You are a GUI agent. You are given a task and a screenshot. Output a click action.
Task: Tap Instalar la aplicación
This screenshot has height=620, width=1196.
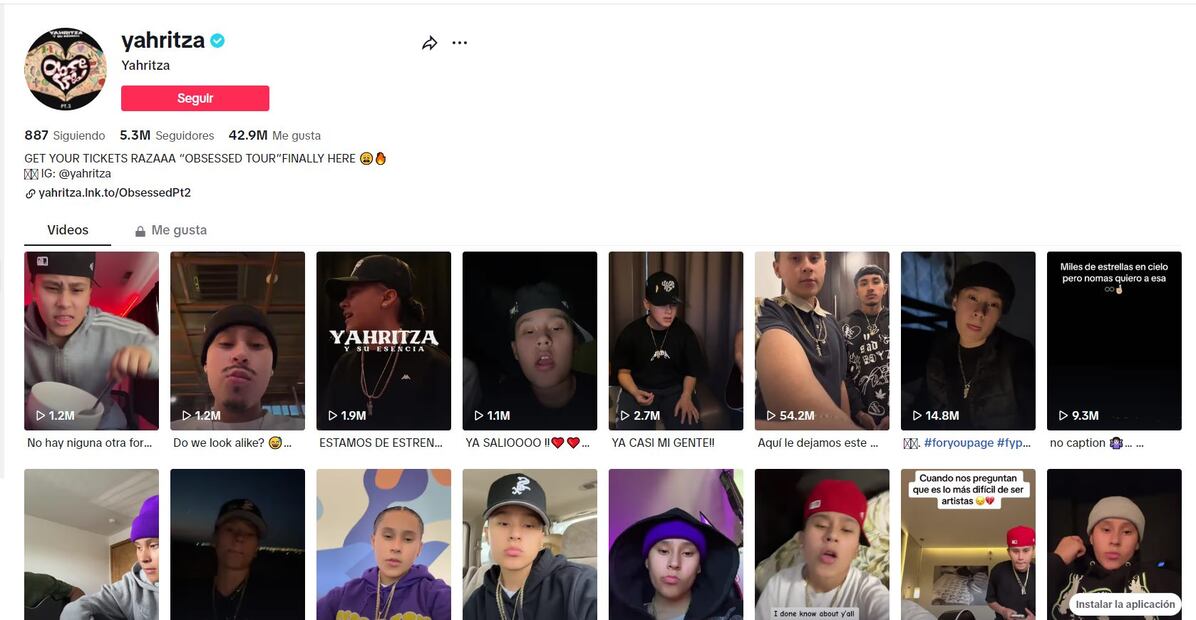click(x=1125, y=604)
